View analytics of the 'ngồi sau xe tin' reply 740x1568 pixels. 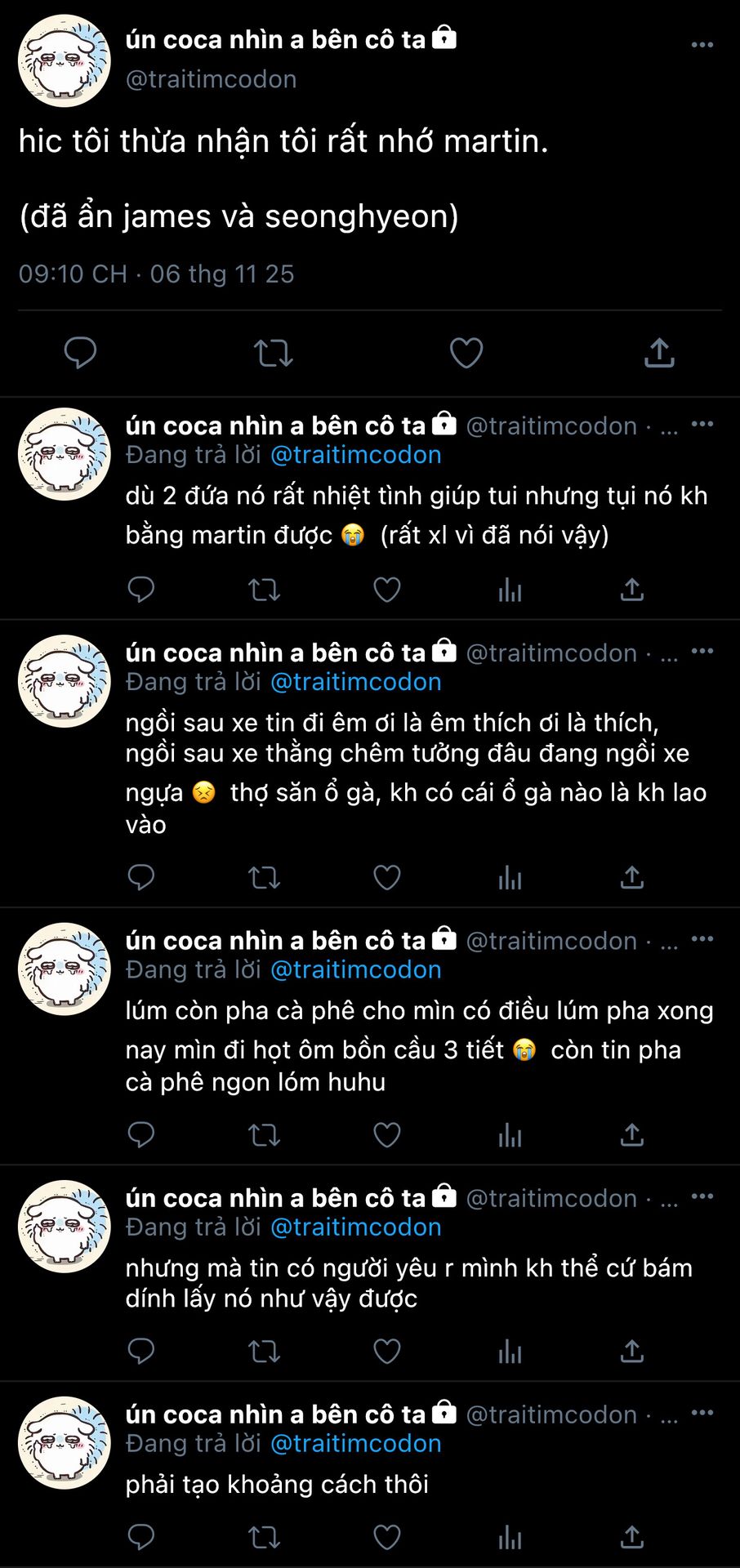[x=510, y=878]
